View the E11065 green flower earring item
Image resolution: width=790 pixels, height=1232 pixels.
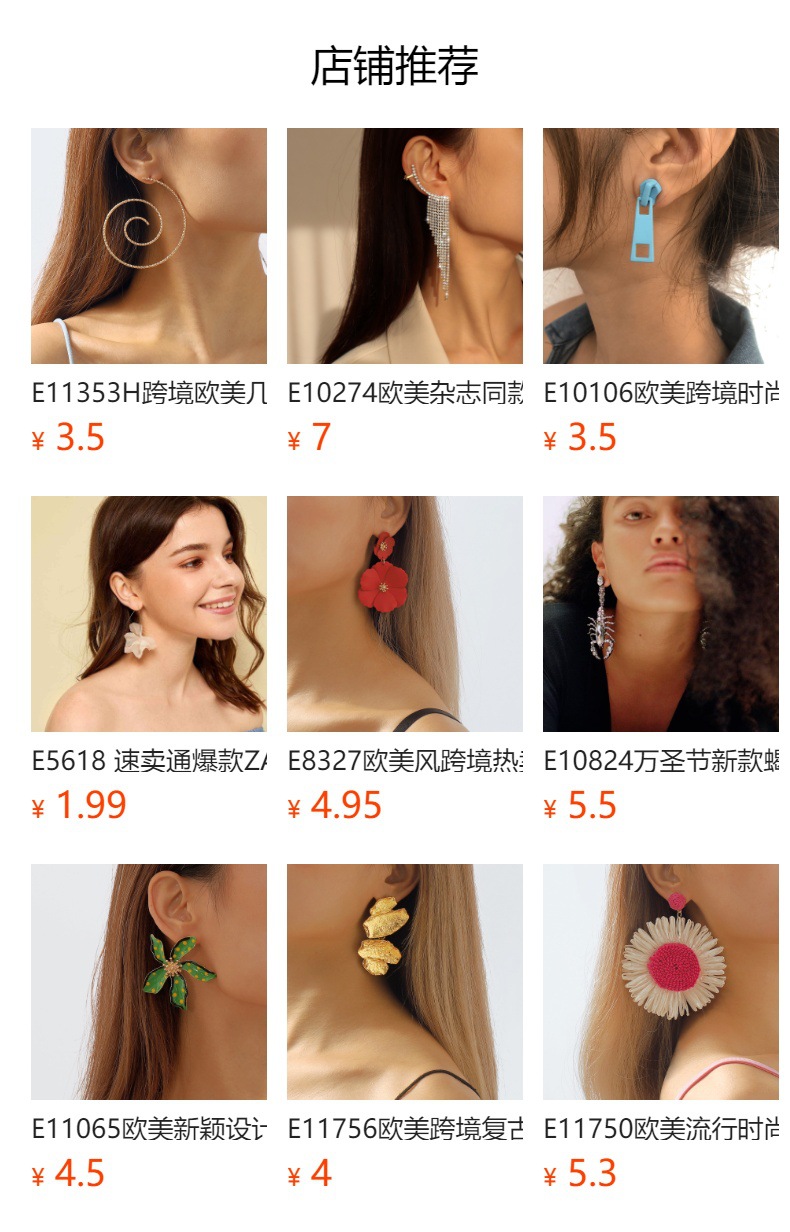tap(149, 982)
